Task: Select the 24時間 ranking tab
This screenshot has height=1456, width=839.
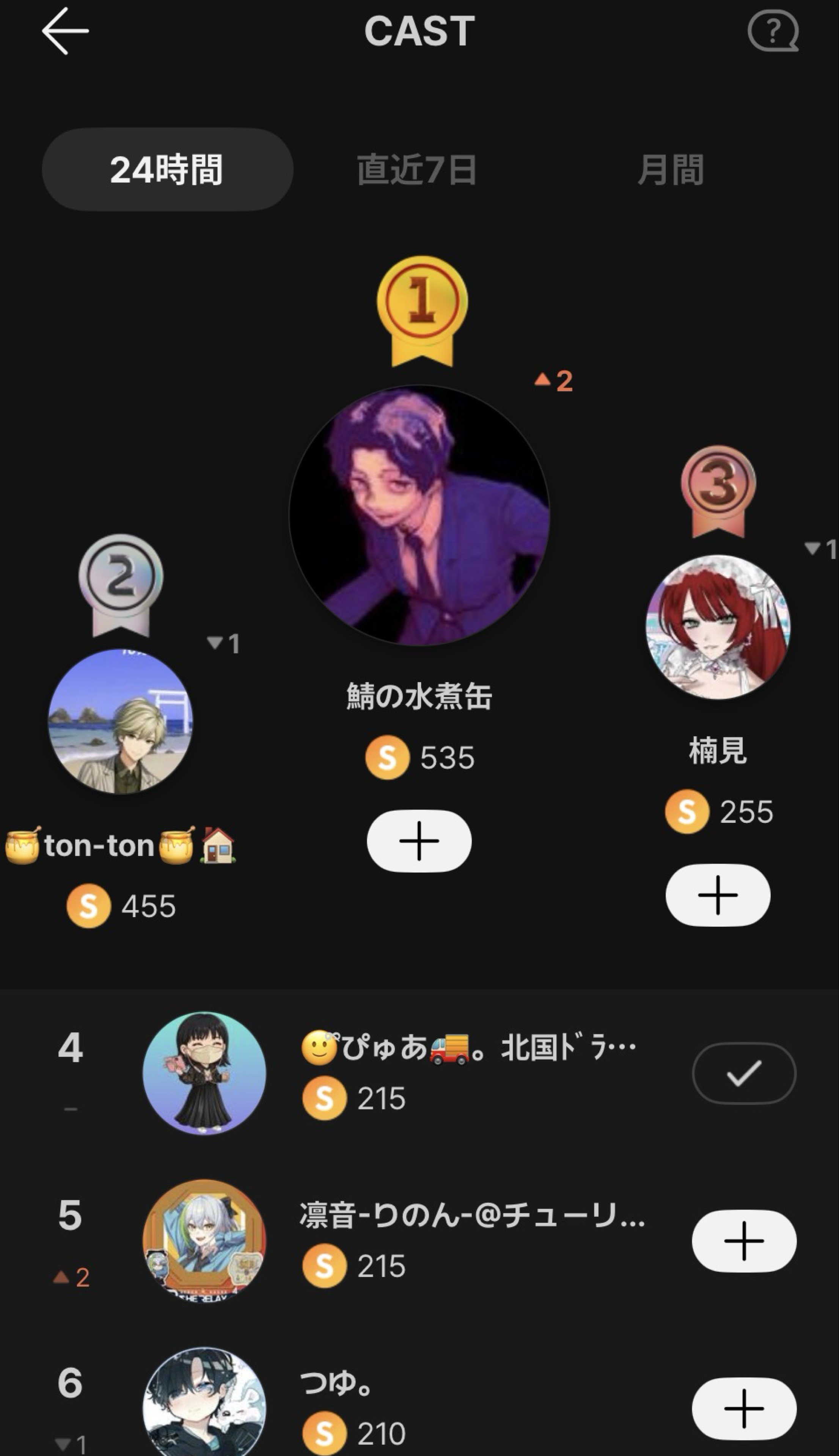Action: (167, 169)
